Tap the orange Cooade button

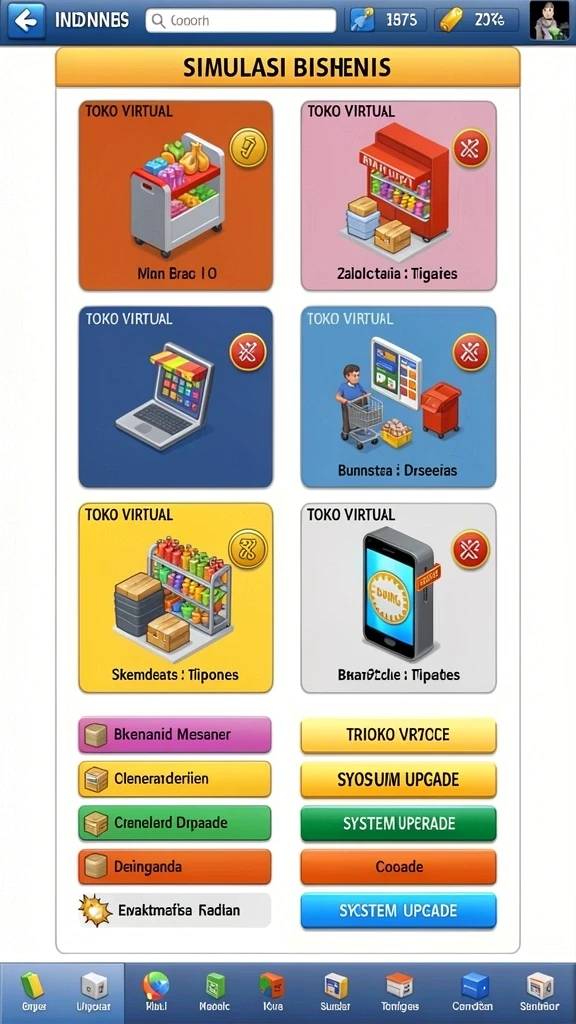[398, 867]
